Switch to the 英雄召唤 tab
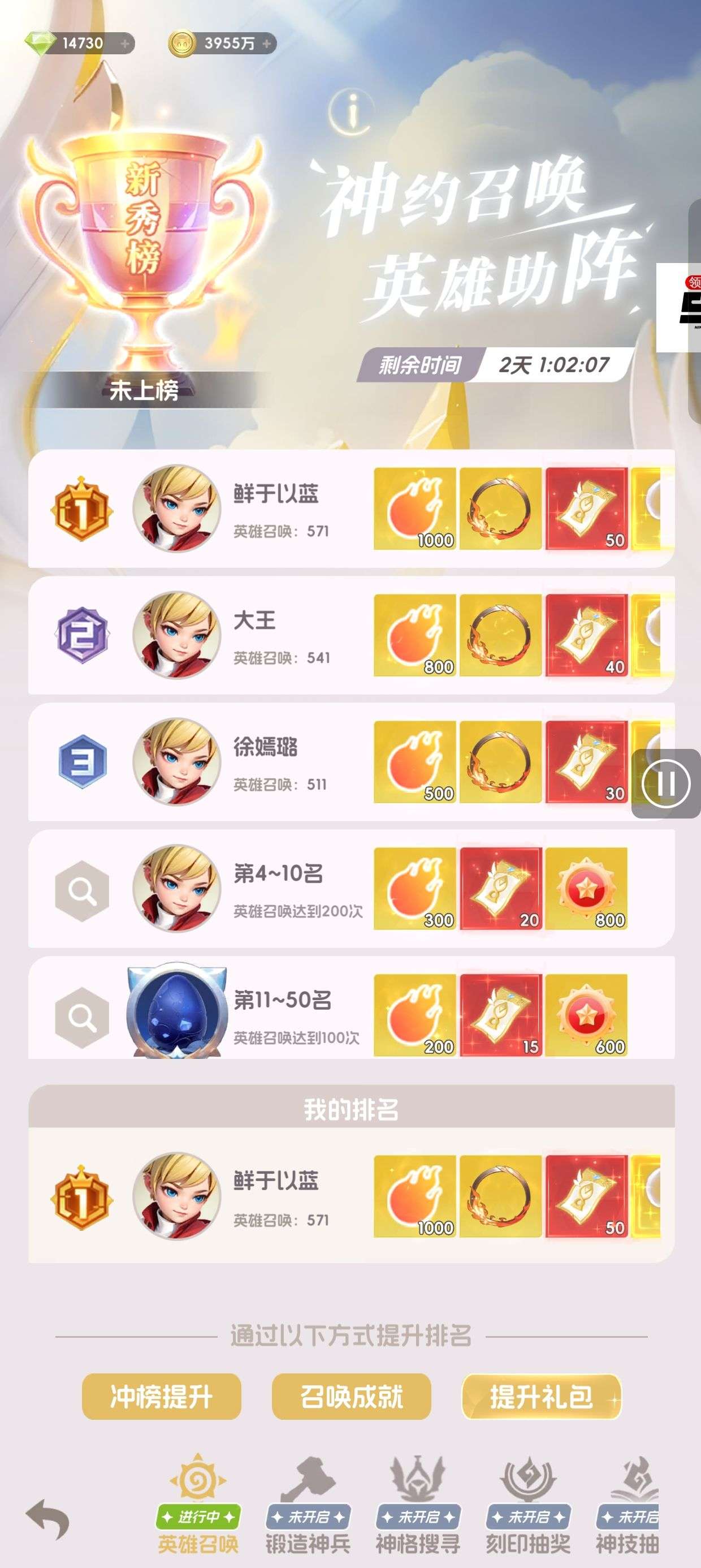This screenshot has height=1568, width=701. click(198, 1504)
